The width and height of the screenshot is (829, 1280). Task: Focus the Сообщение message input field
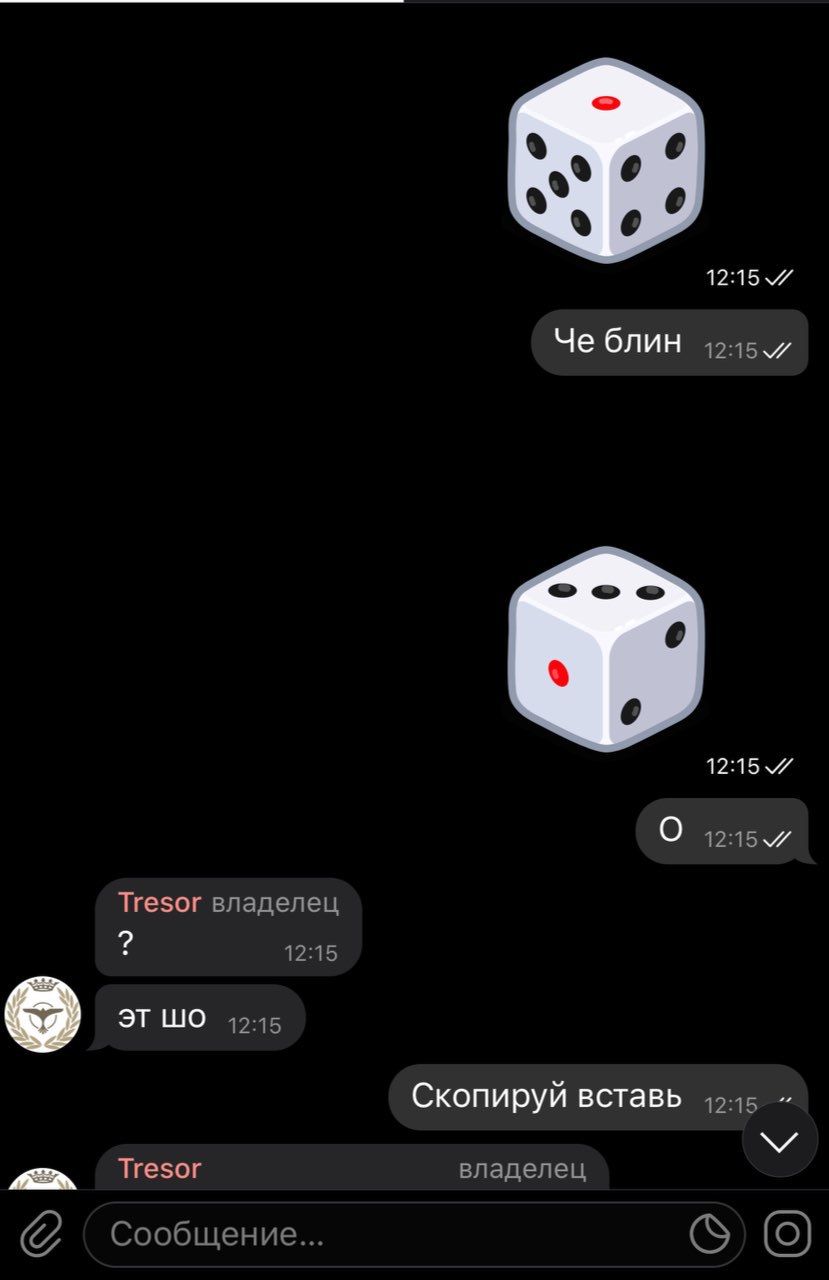(x=390, y=1235)
